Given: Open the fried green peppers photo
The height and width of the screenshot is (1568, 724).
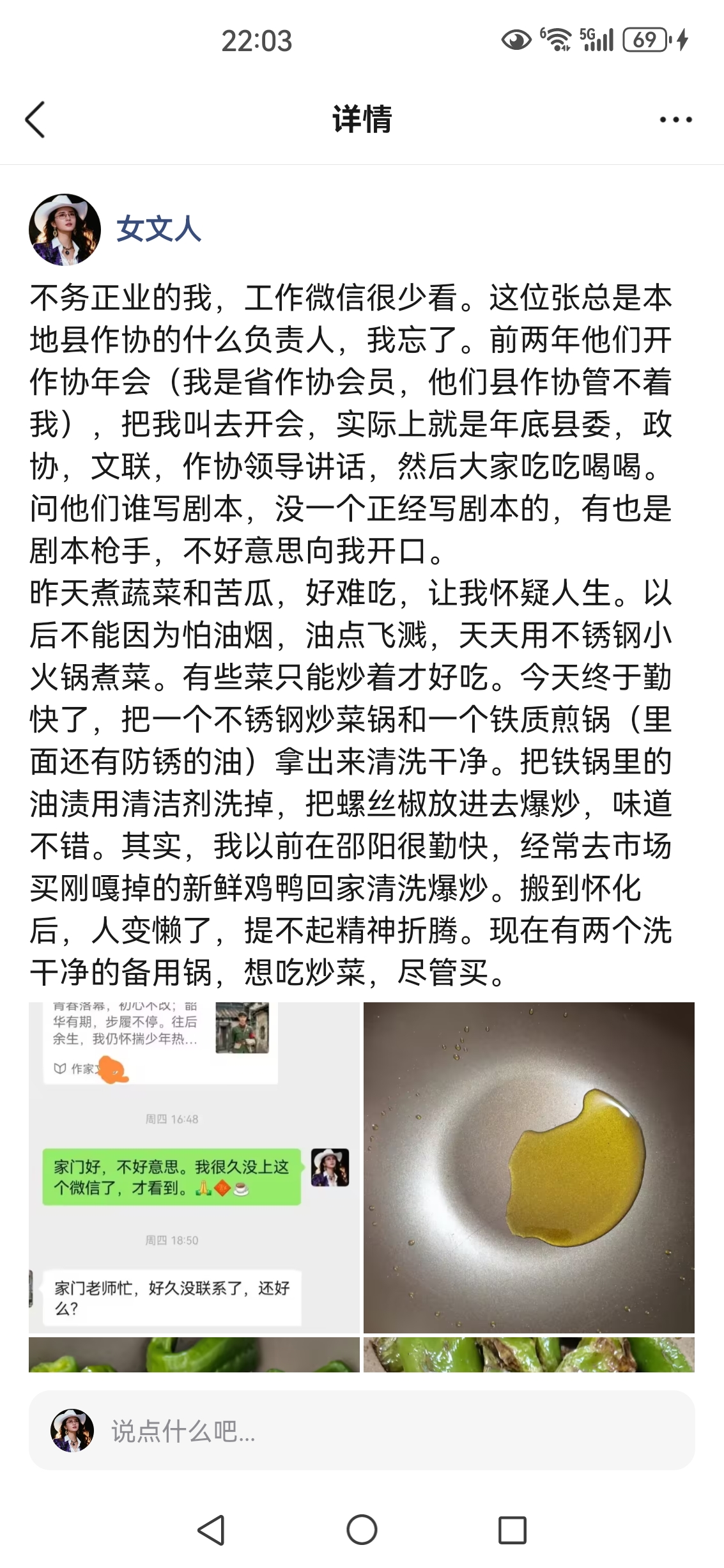Looking at the screenshot, I should 529,1355.
